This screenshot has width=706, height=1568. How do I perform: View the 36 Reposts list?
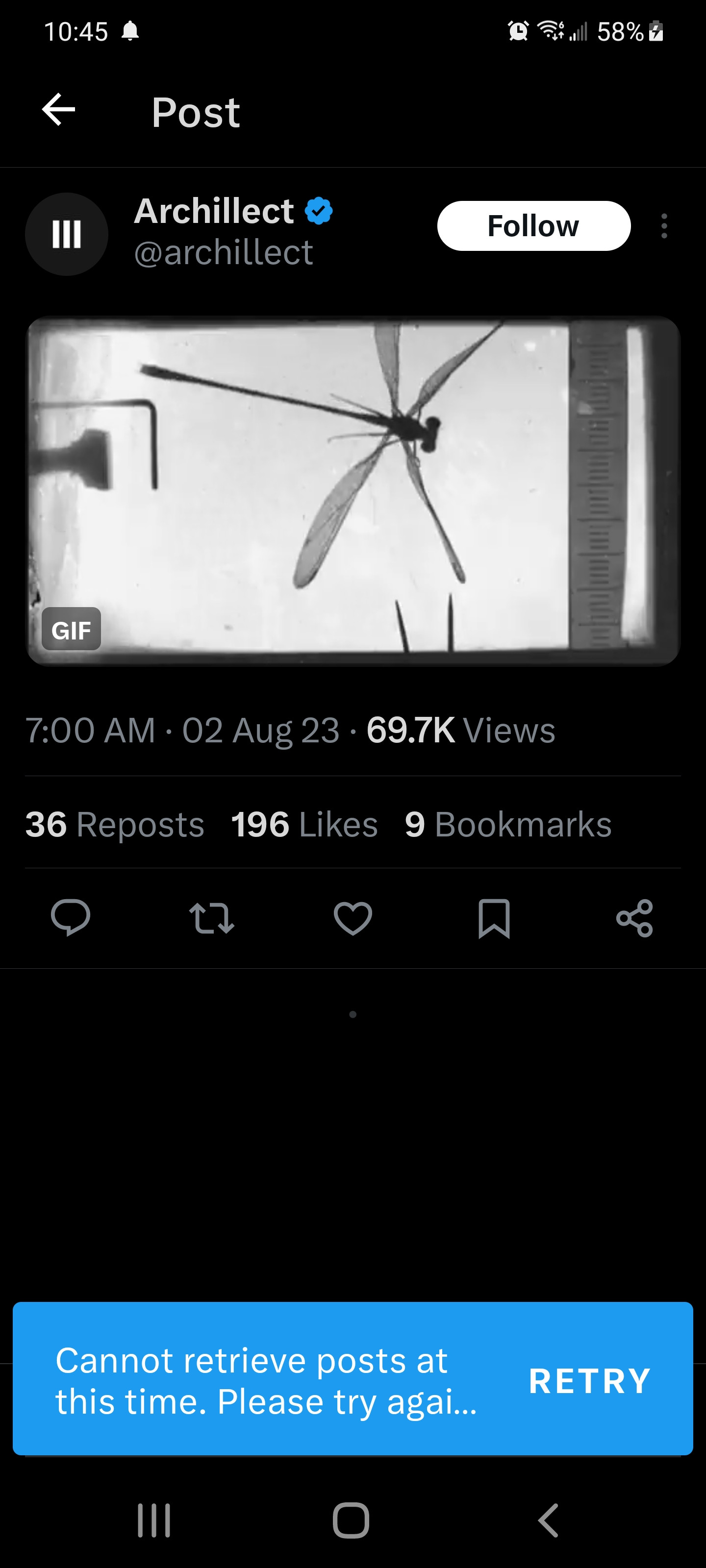click(x=115, y=825)
